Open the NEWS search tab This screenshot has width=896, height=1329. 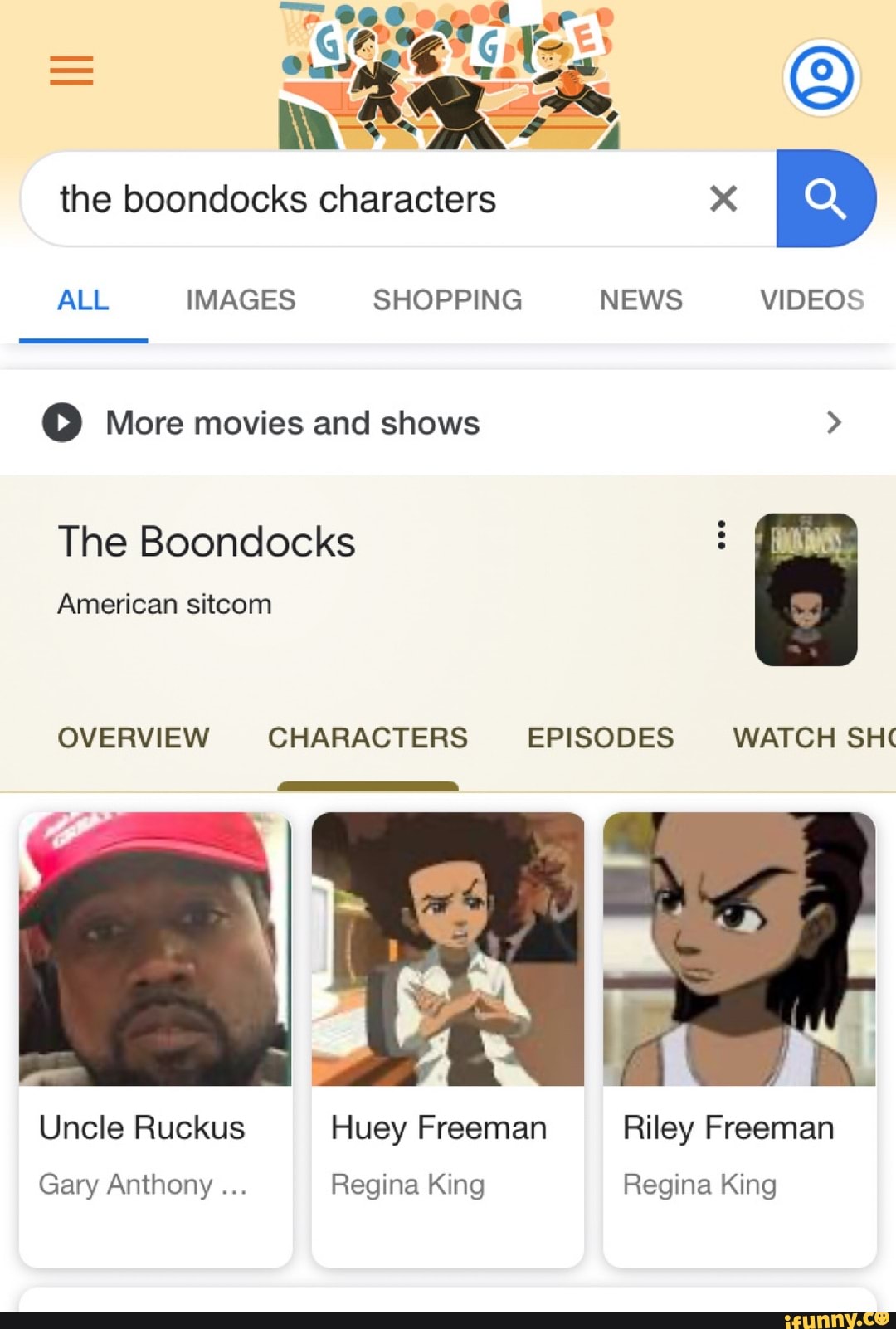pyautogui.click(x=640, y=300)
